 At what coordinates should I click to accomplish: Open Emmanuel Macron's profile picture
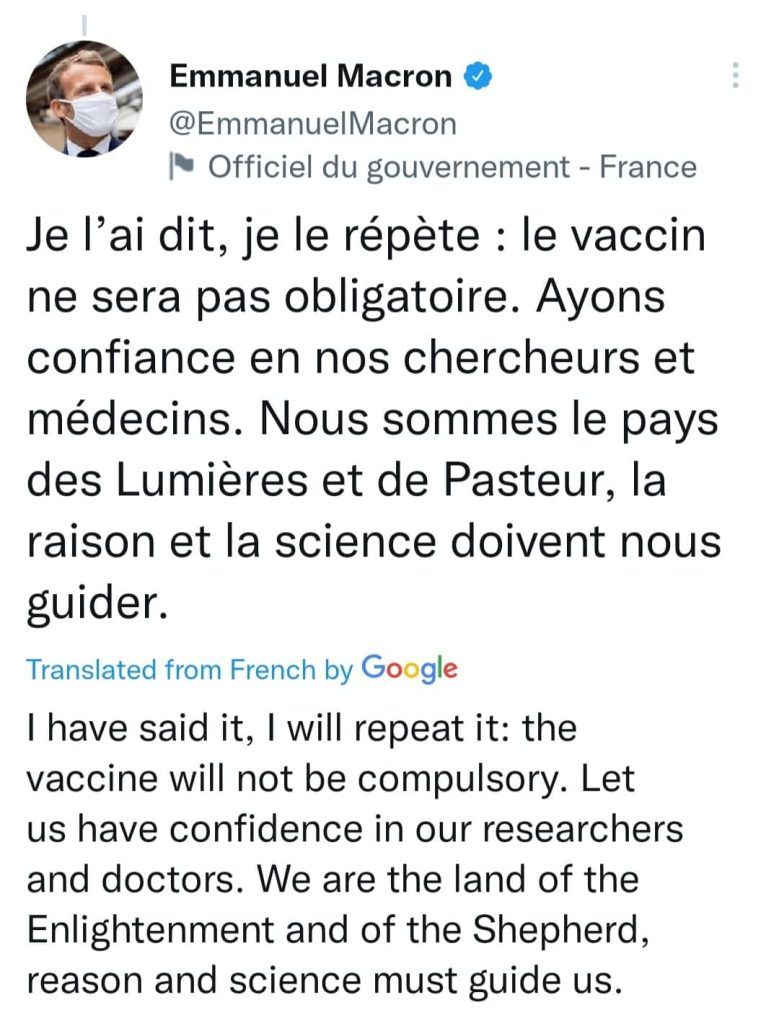(x=84, y=99)
